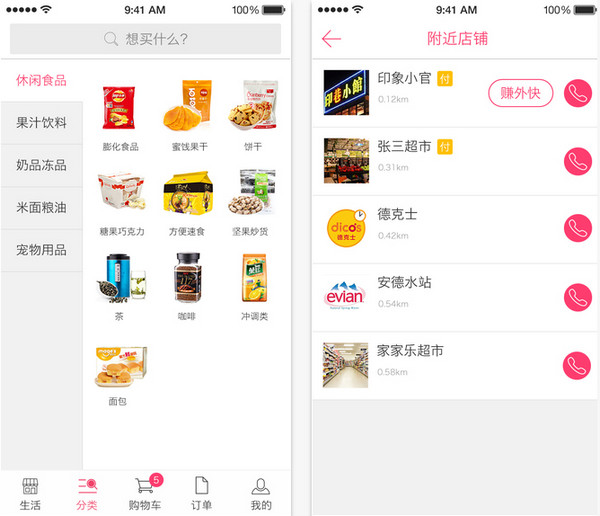Call the 张三超市 store

tap(578, 161)
